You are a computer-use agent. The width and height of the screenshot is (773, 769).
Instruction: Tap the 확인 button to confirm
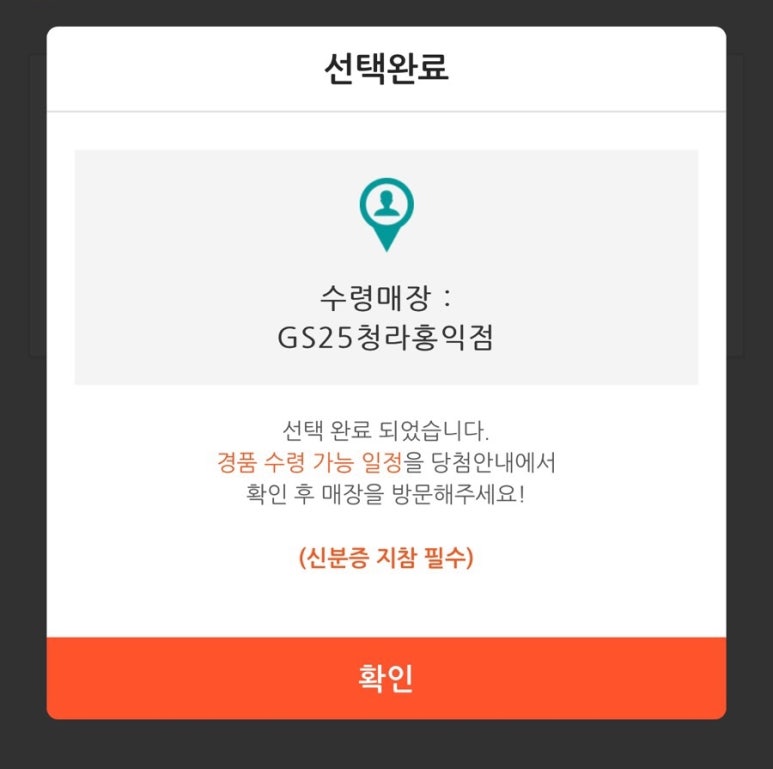pos(386,678)
